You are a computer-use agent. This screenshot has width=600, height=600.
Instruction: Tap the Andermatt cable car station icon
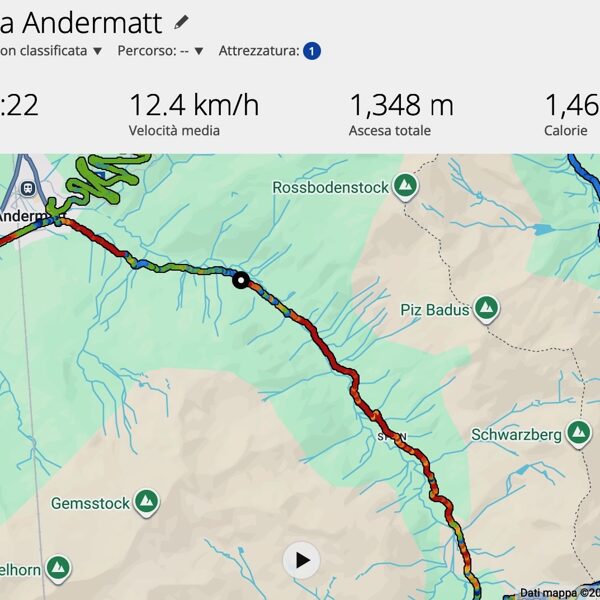click(x=29, y=189)
